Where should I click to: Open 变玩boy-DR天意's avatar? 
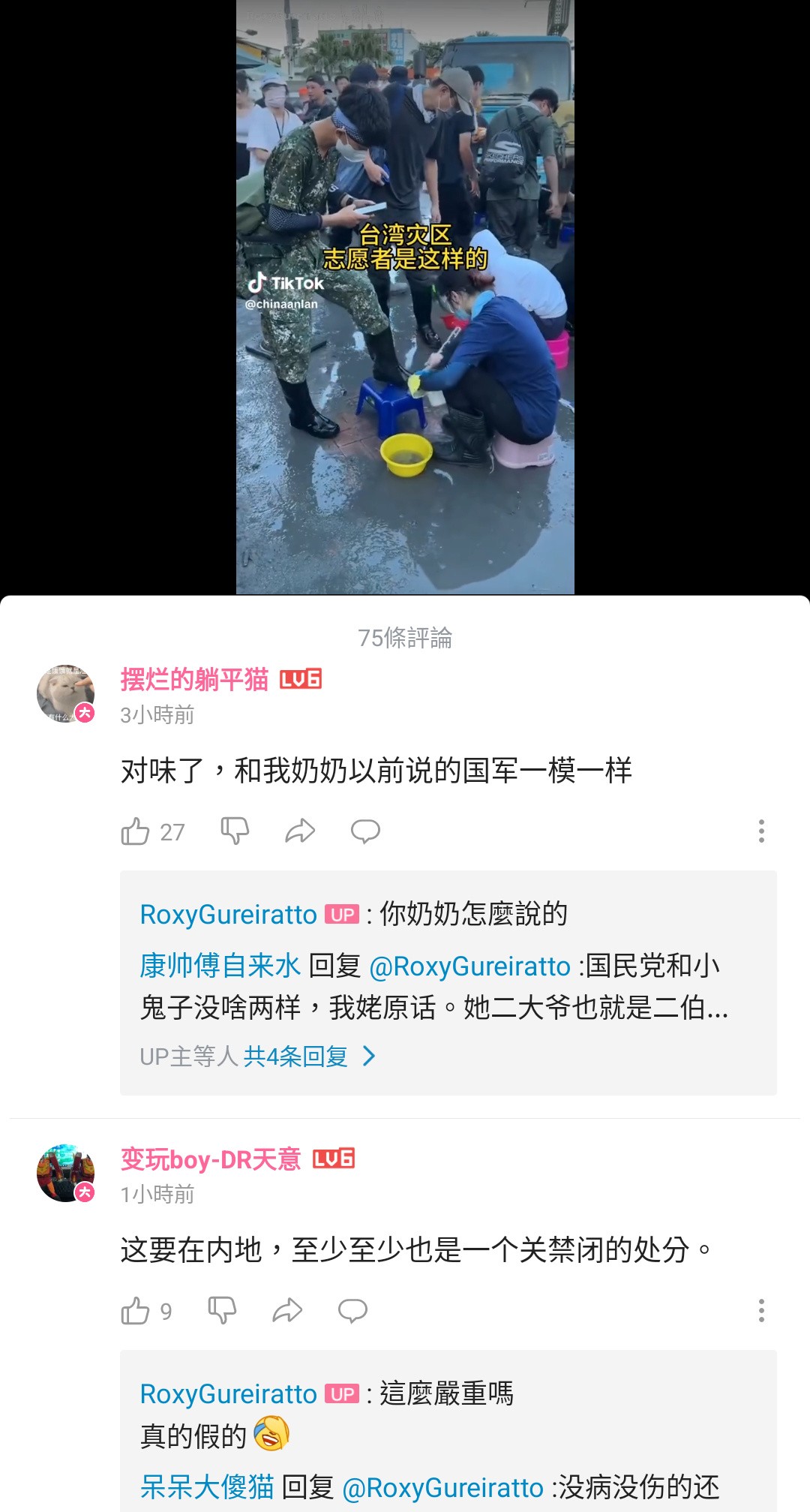coord(66,1173)
